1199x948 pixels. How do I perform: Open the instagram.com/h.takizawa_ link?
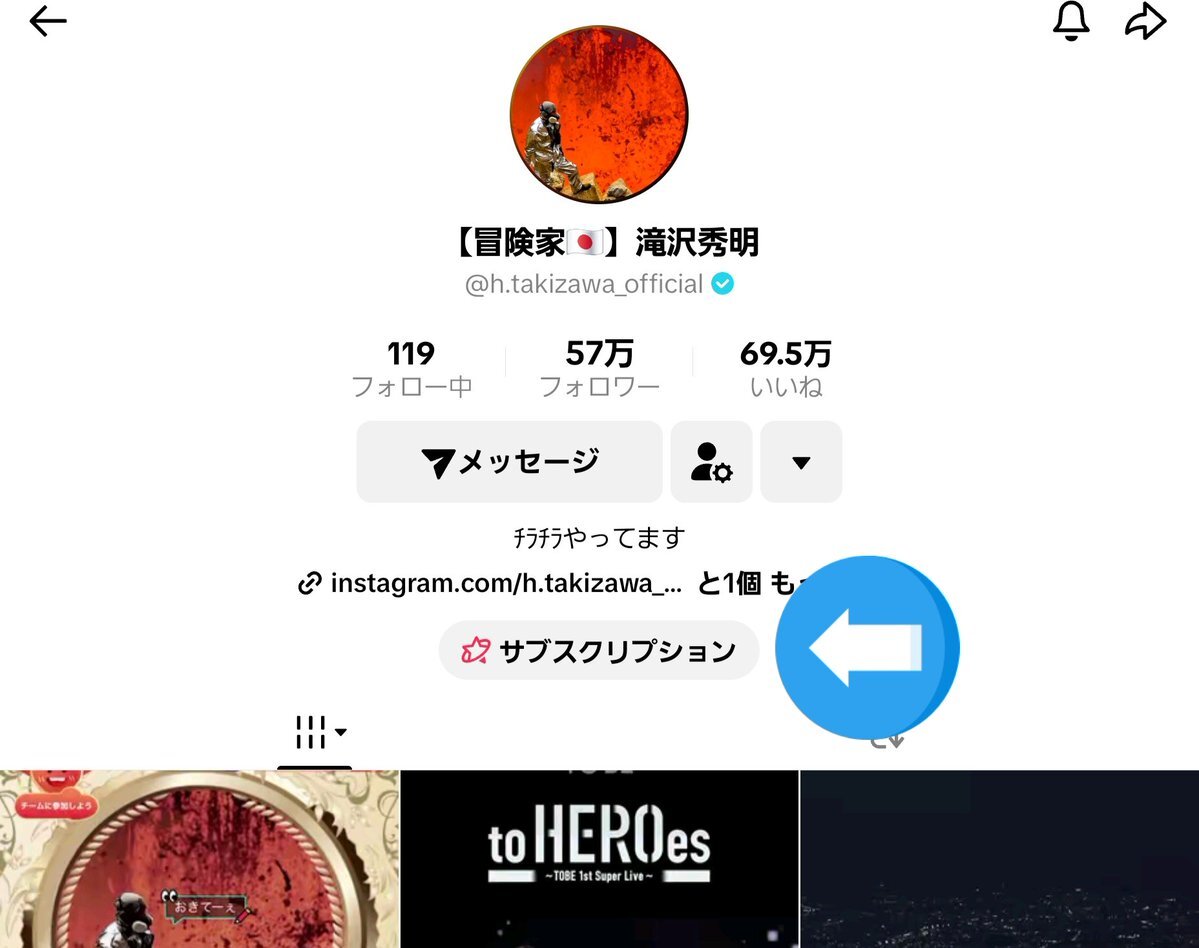(x=506, y=584)
